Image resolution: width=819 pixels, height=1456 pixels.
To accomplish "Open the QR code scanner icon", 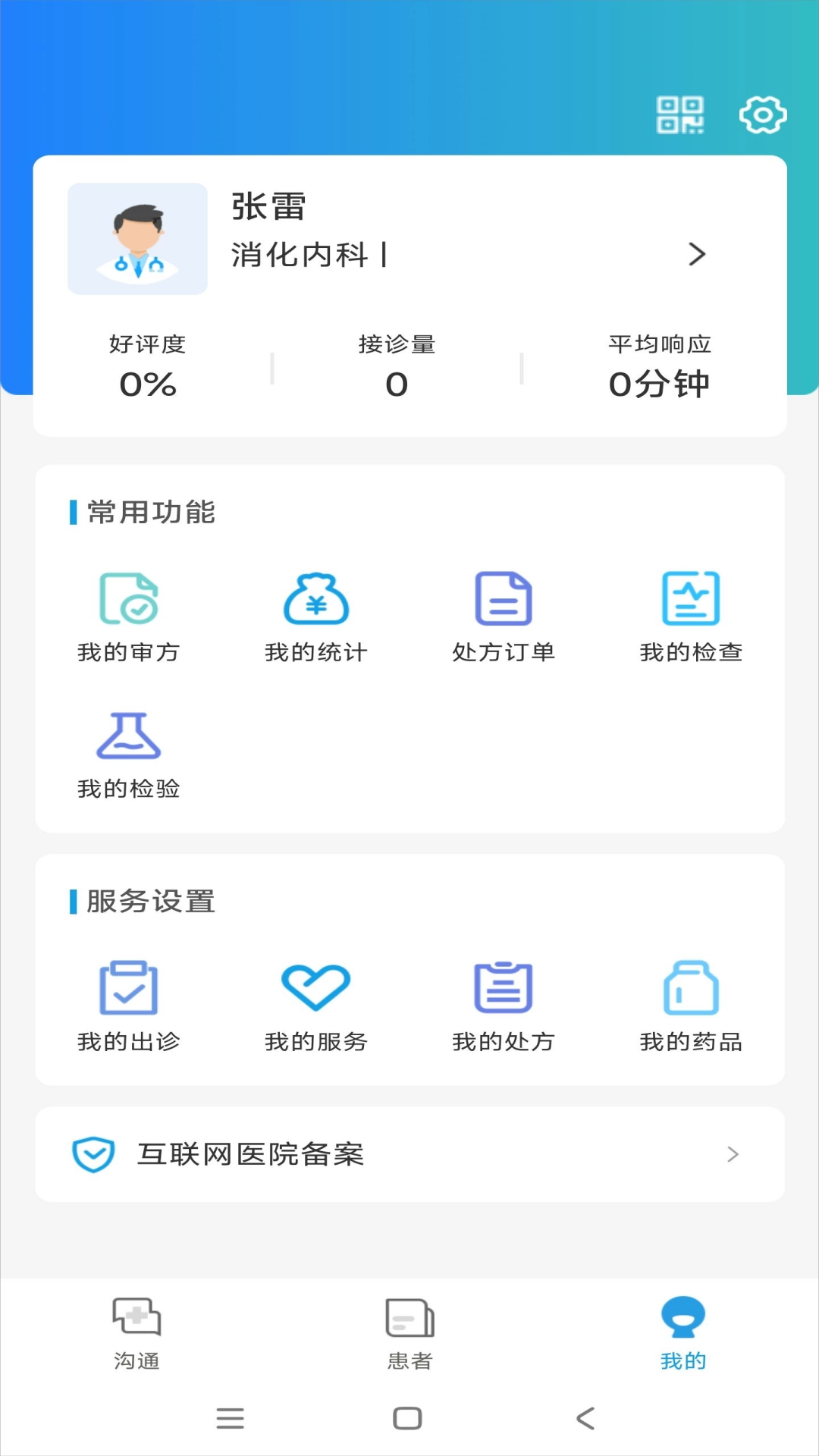I will tap(682, 115).
